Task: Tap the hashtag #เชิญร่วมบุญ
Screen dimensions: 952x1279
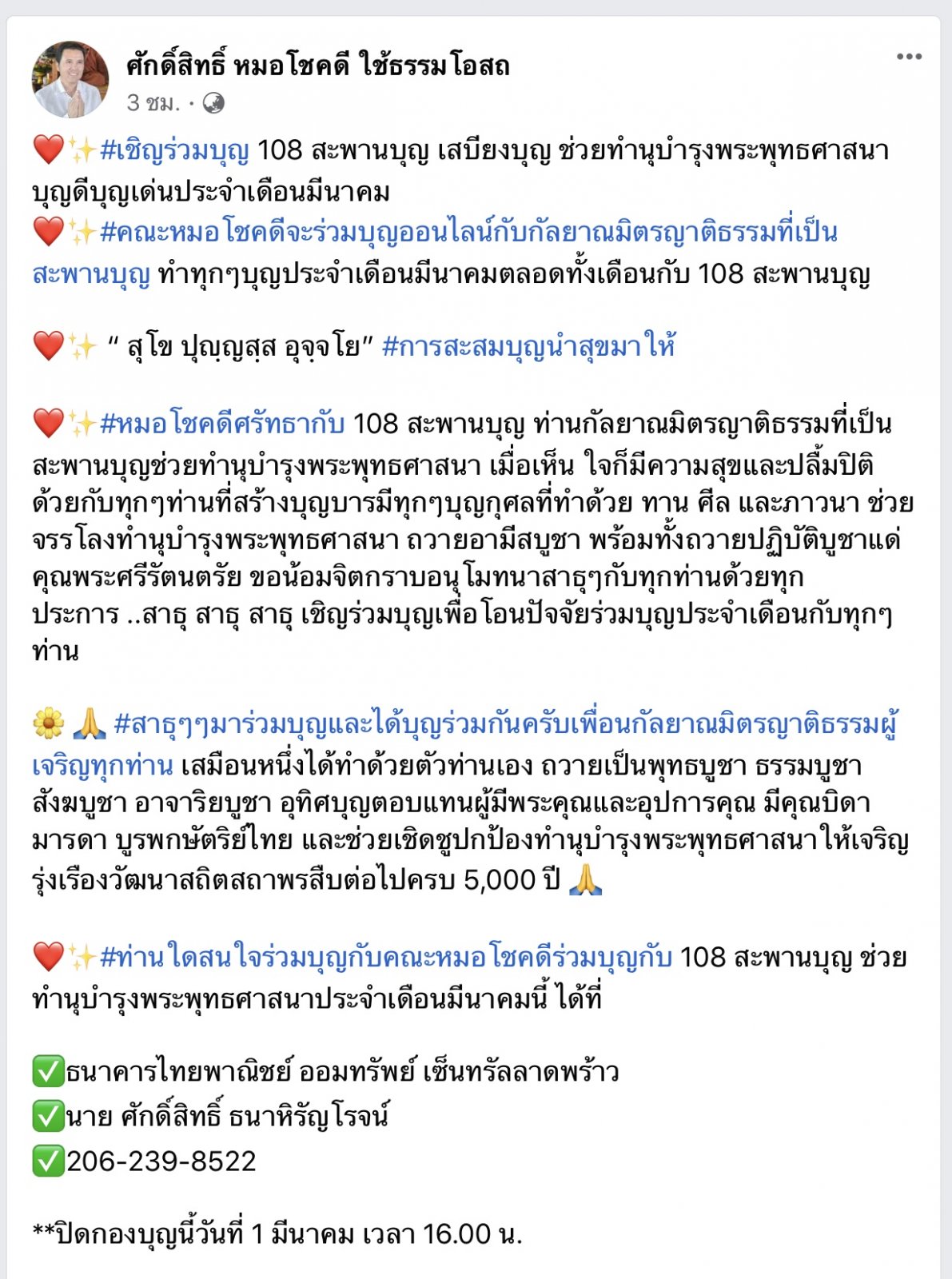Action: (x=175, y=149)
